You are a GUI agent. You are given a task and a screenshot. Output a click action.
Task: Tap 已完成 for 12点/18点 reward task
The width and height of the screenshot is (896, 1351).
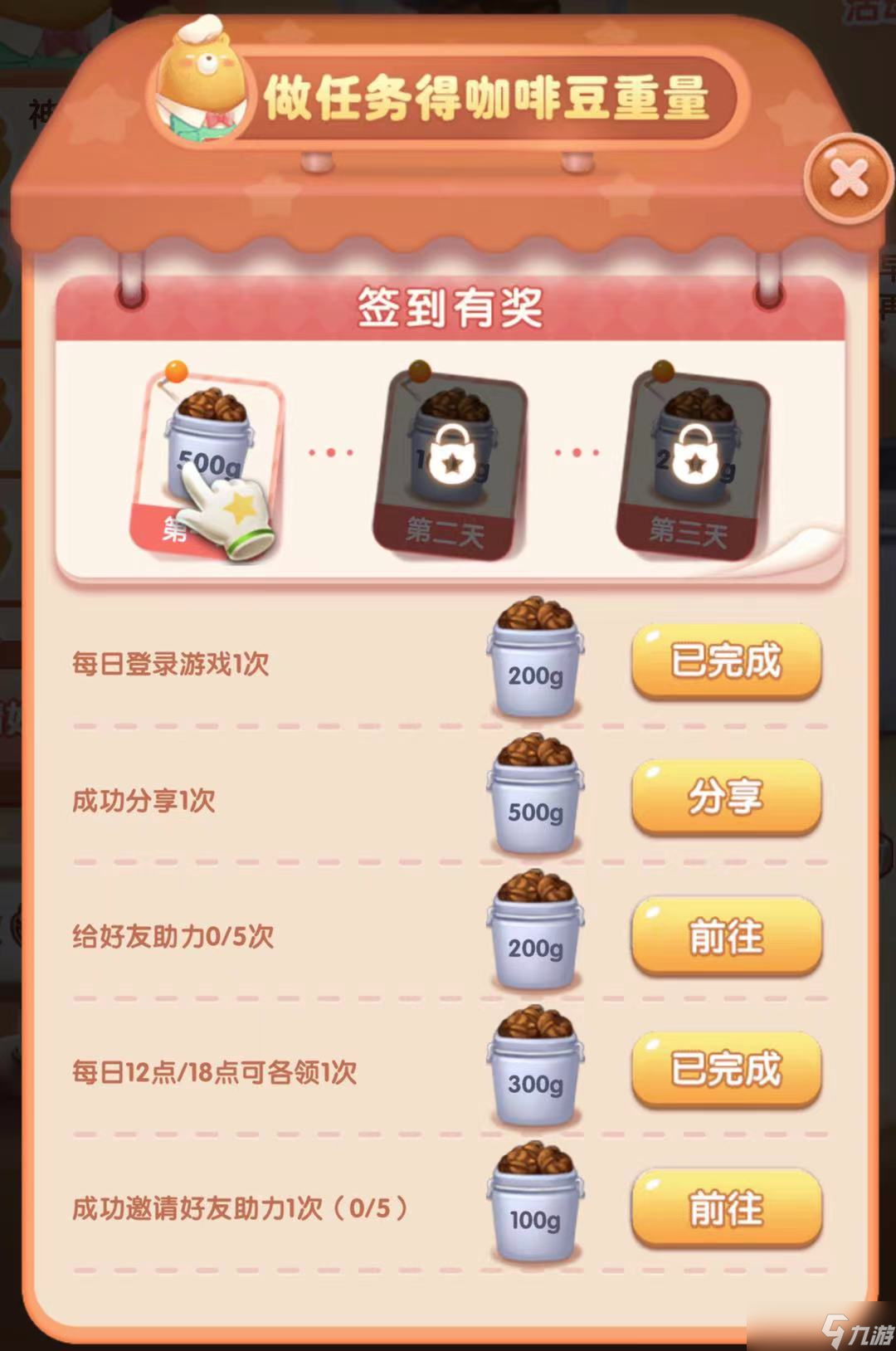(726, 1070)
